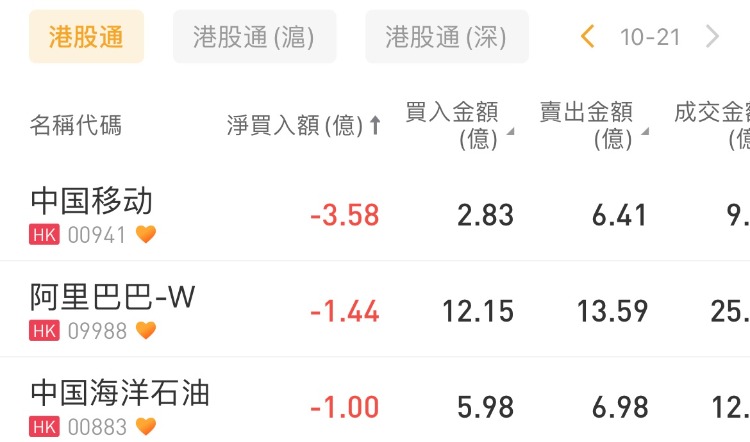Switch to 港股通 (滬) tab

pos(254,37)
